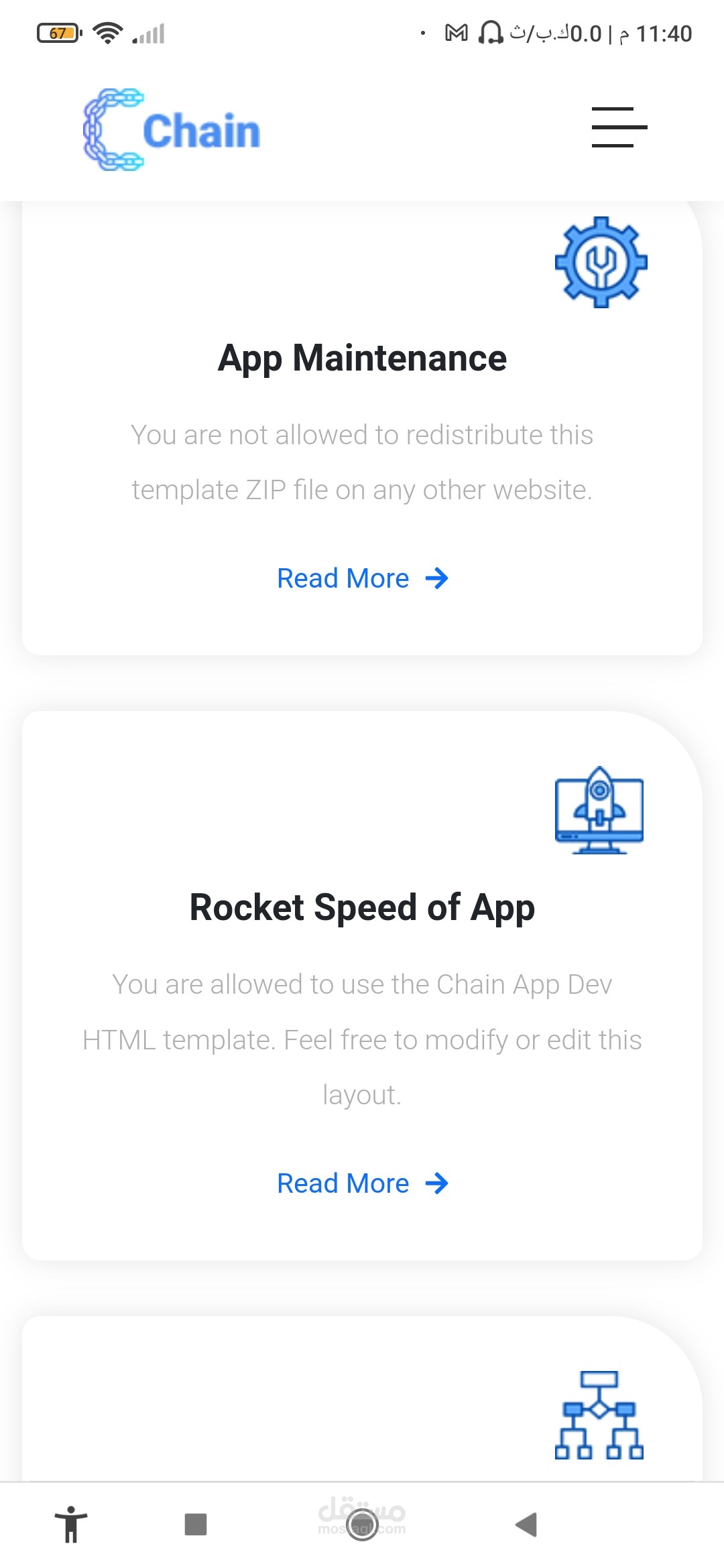This screenshot has width=724, height=1568.
Task: Open recent apps with the square button
Action: [x=196, y=1524]
